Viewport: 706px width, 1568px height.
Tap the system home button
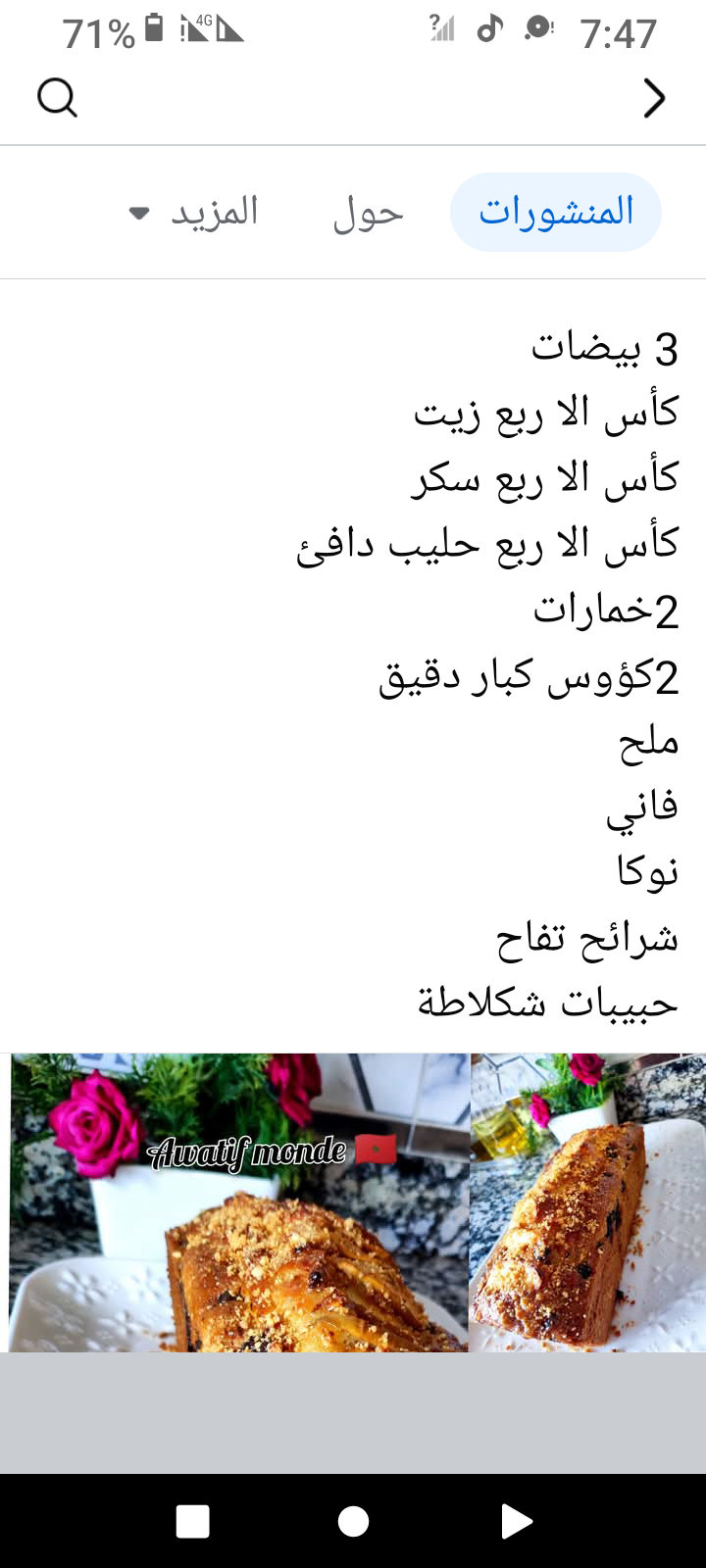pyautogui.click(x=353, y=1521)
